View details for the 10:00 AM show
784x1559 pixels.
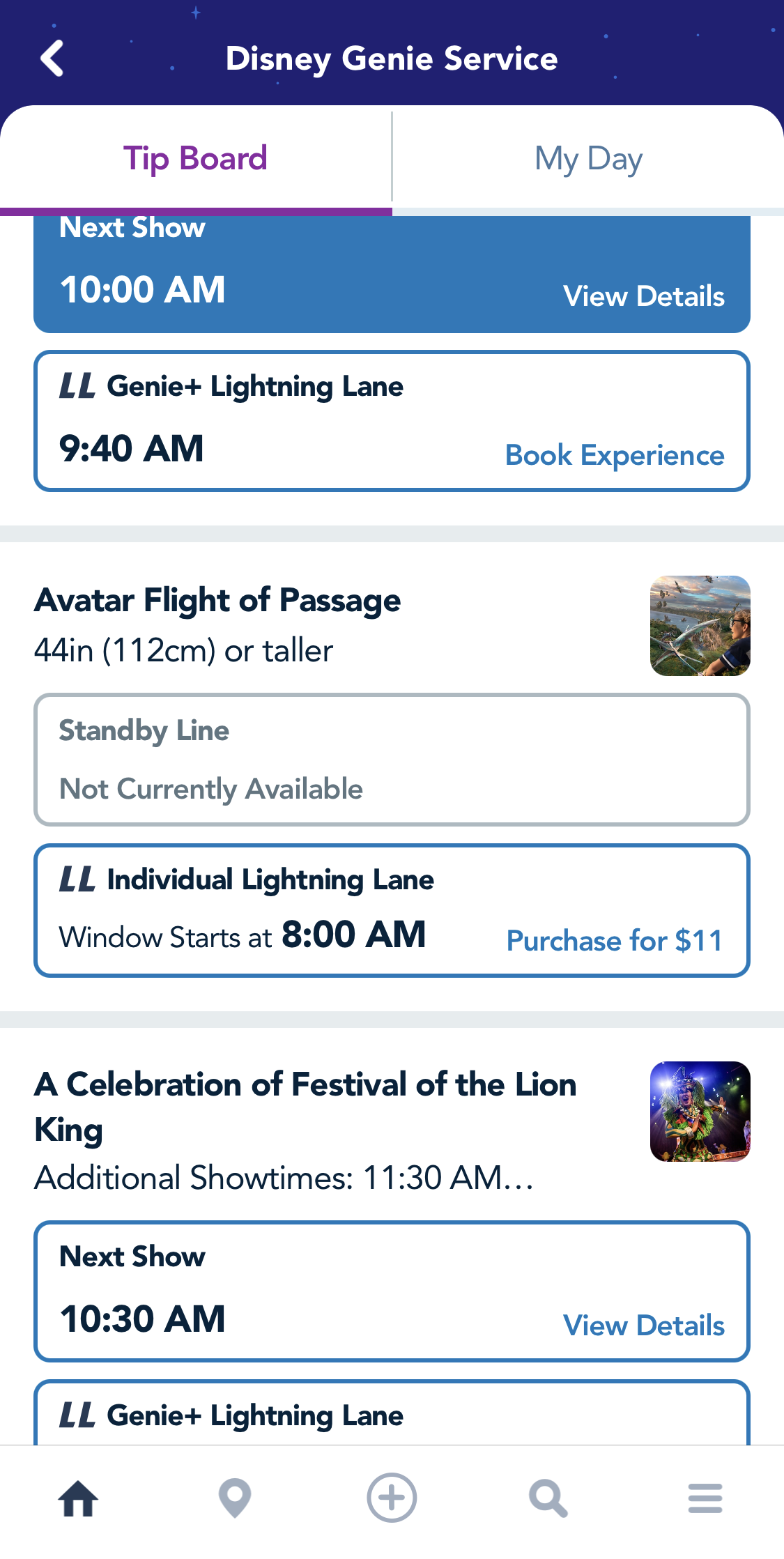coord(643,296)
